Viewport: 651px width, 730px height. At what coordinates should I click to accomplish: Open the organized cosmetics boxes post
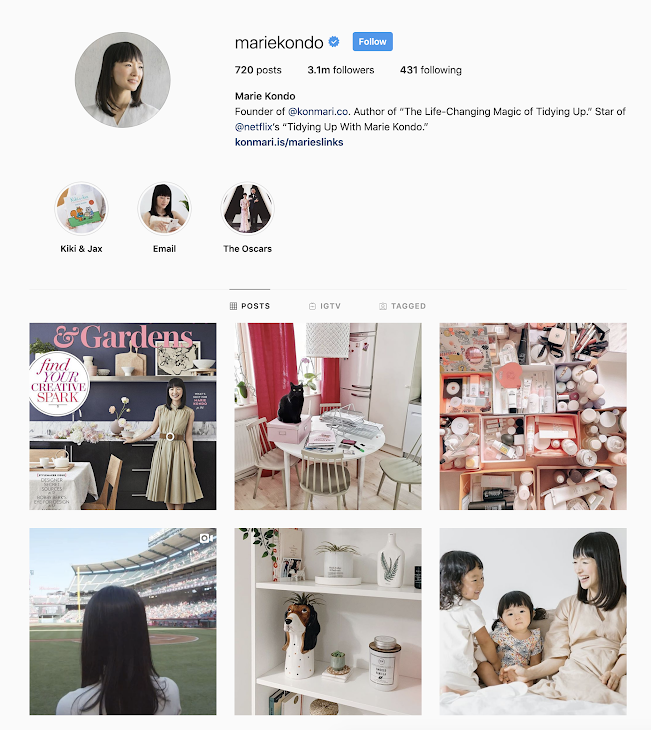click(533, 416)
